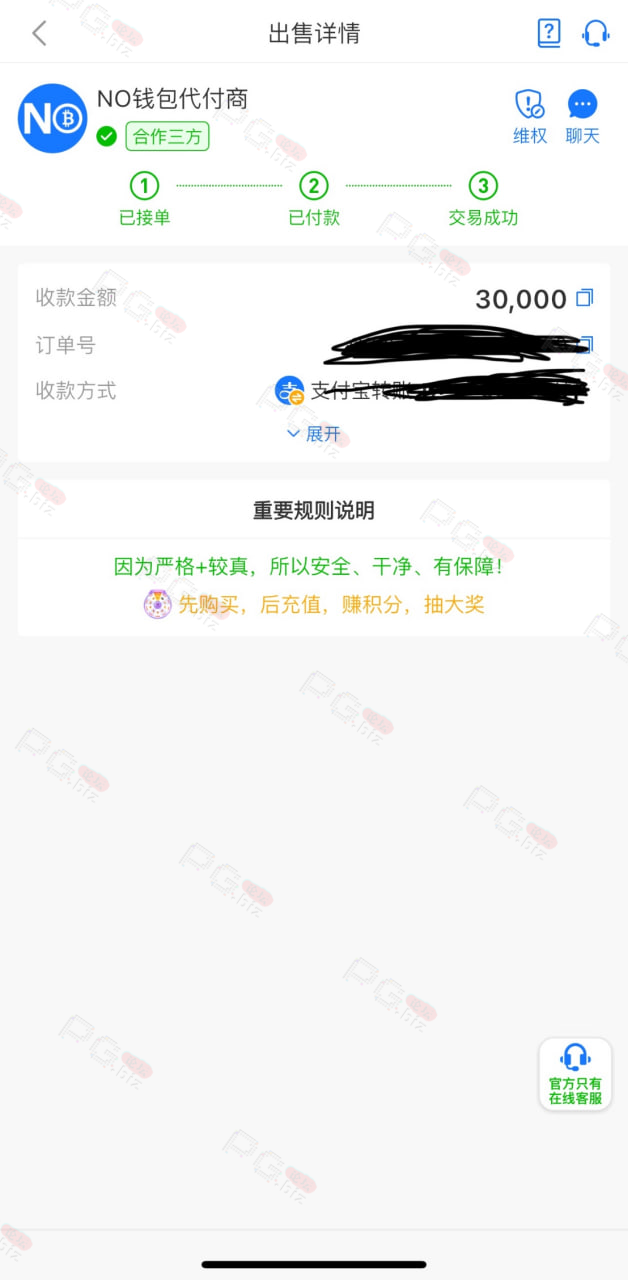The height and width of the screenshot is (1280, 628).
Task: Open the floating 官方只有在线客服 button
Action: pos(575,1074)
